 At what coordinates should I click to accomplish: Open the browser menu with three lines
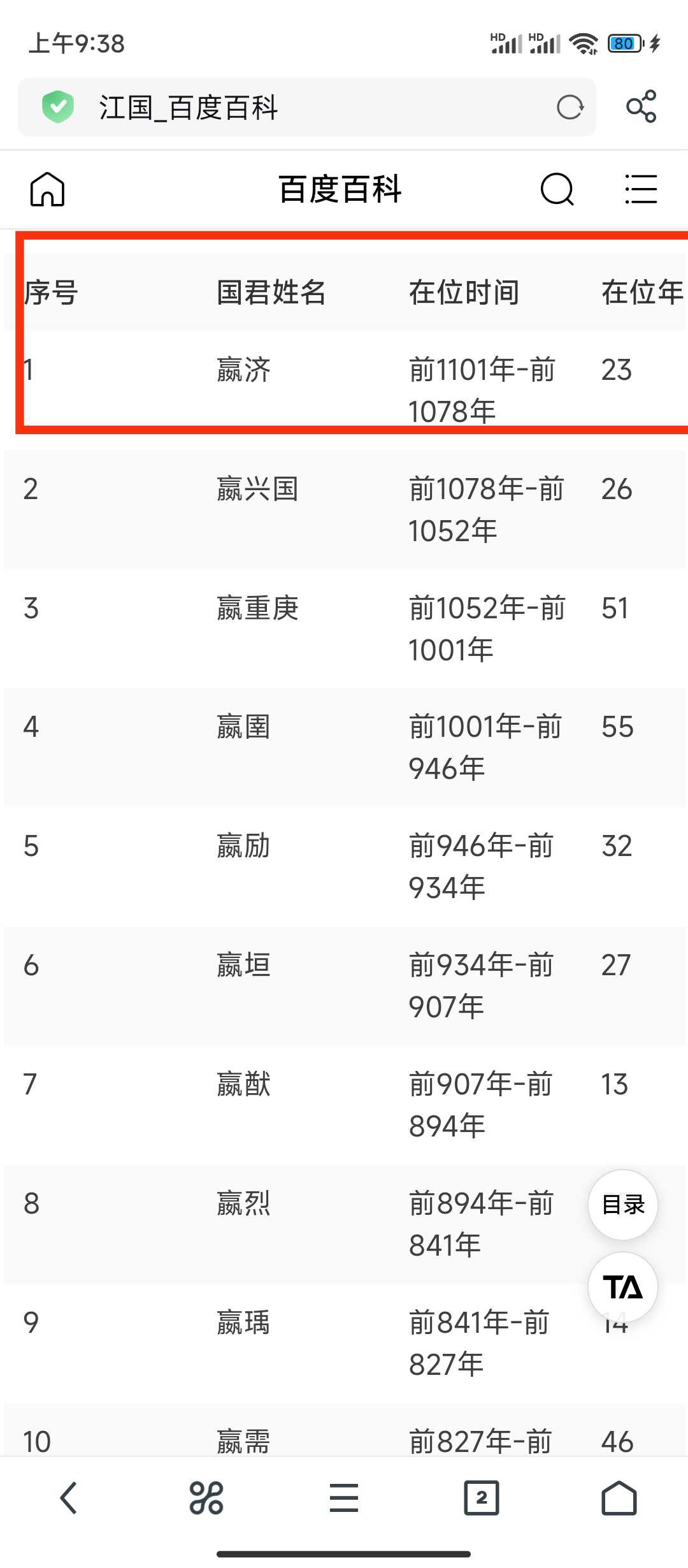tap(344, 1497)
